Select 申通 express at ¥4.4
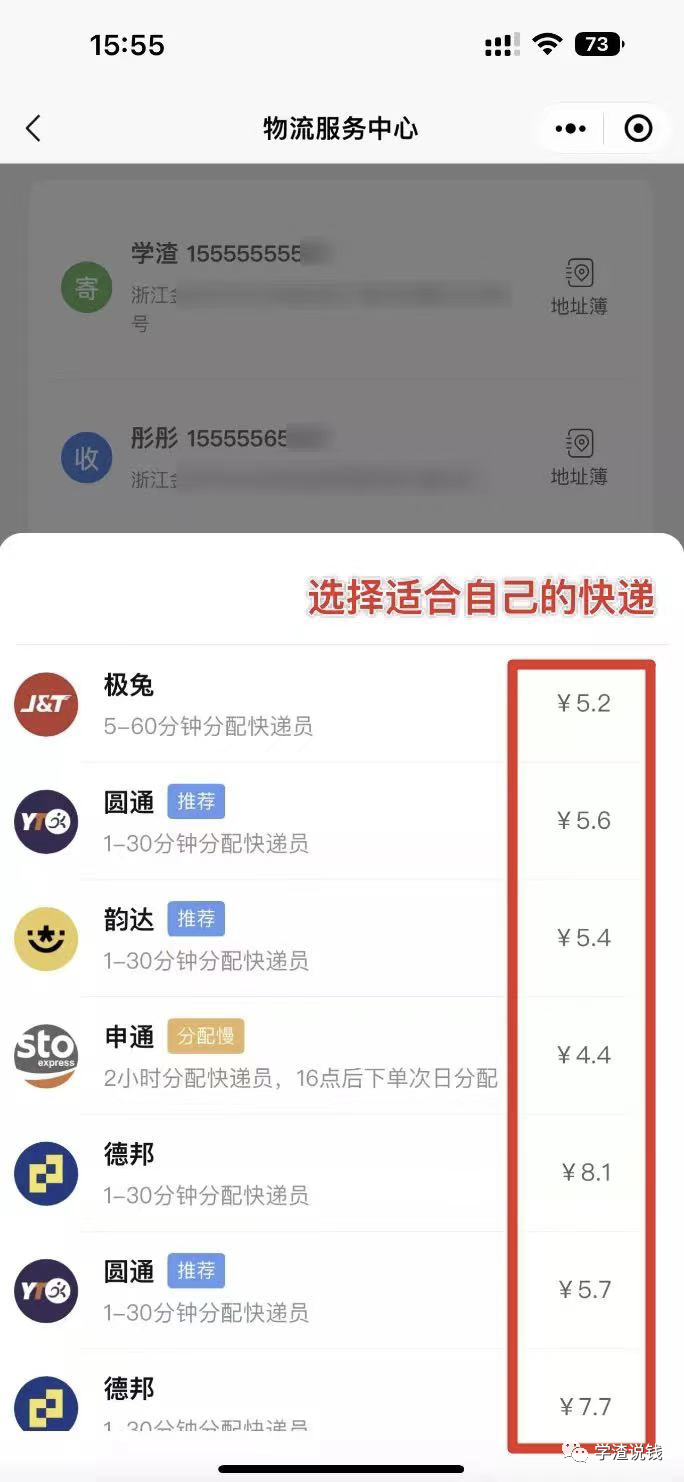The height and width of the screenshot is (1482, 684). tap(300, 1055)
